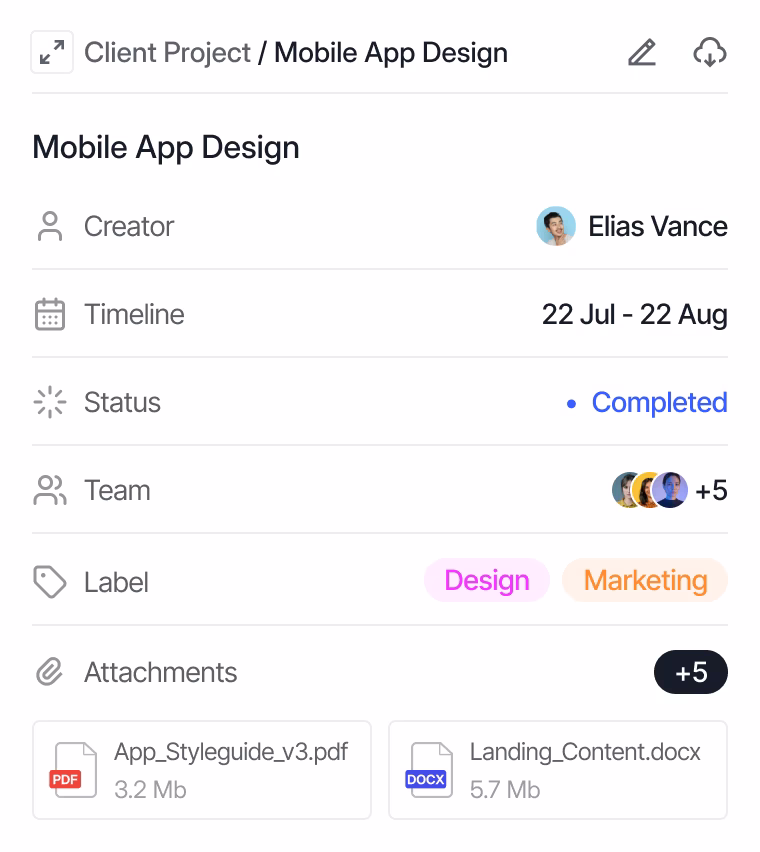
Task: Click the expand panel icon top left
Action: tap(52, 52)
